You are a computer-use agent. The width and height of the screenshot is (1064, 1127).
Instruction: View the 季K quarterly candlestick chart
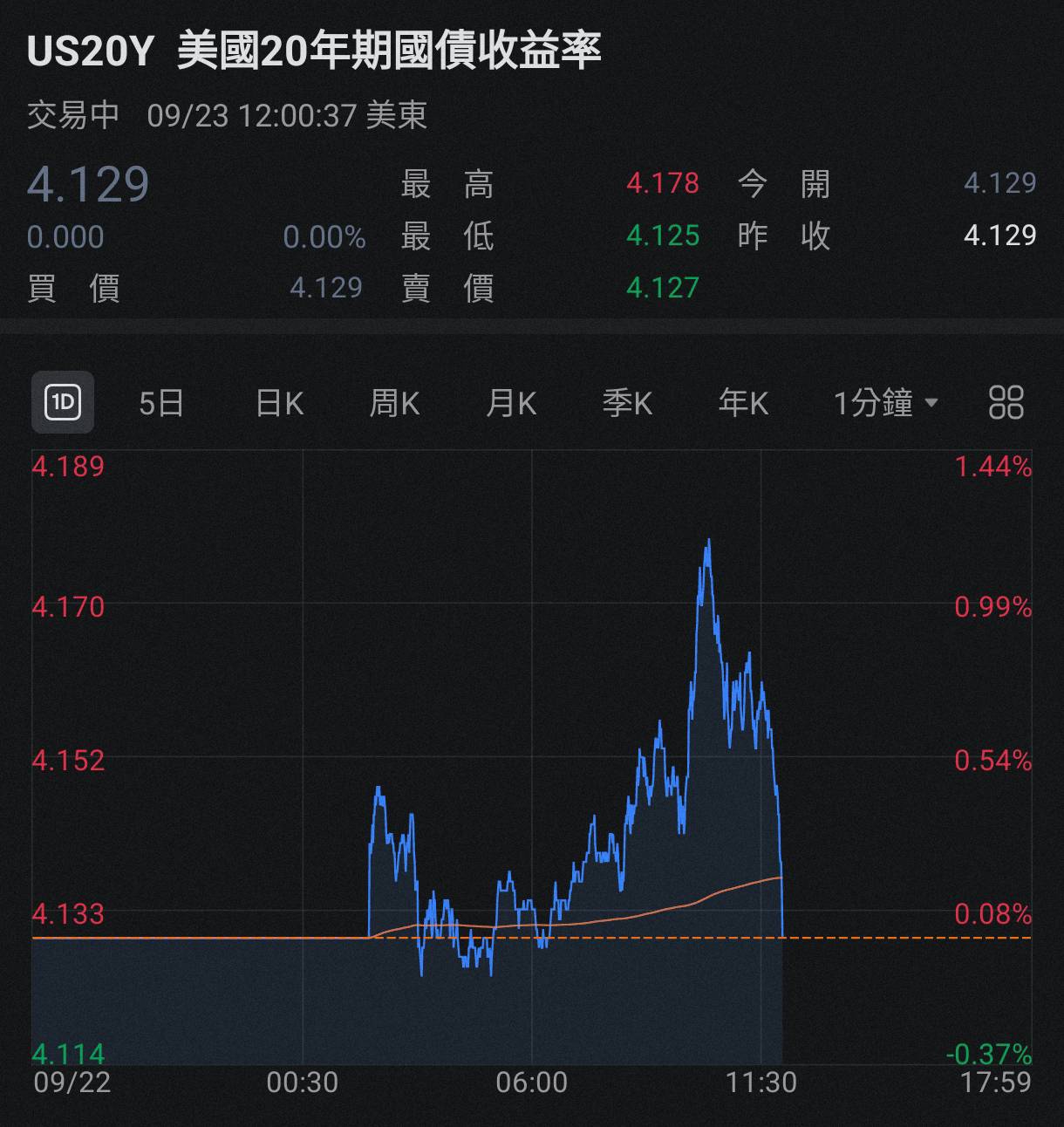[x=627, y=403]
